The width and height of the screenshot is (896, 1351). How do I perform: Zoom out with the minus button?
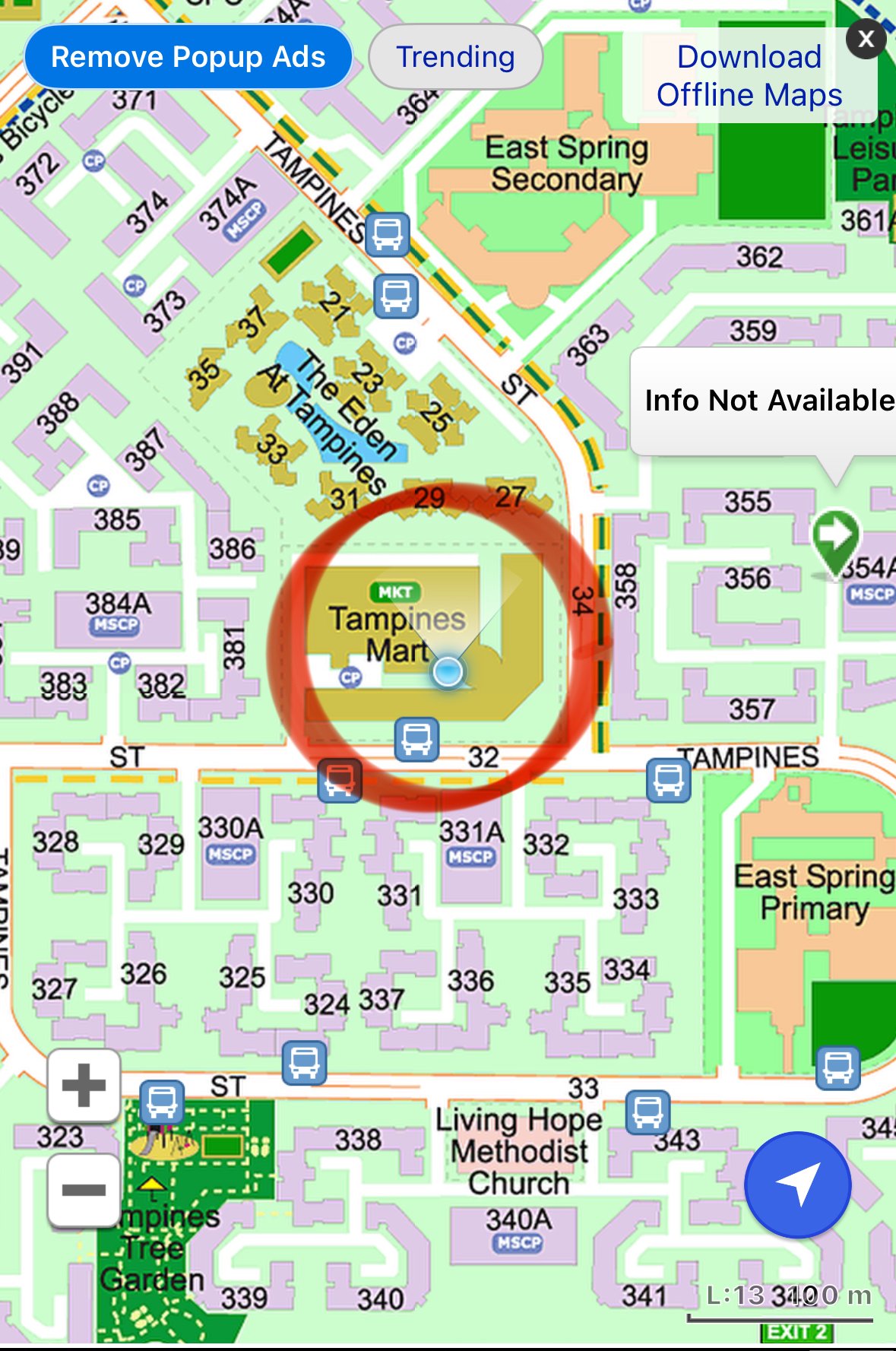pos(84,1190)
